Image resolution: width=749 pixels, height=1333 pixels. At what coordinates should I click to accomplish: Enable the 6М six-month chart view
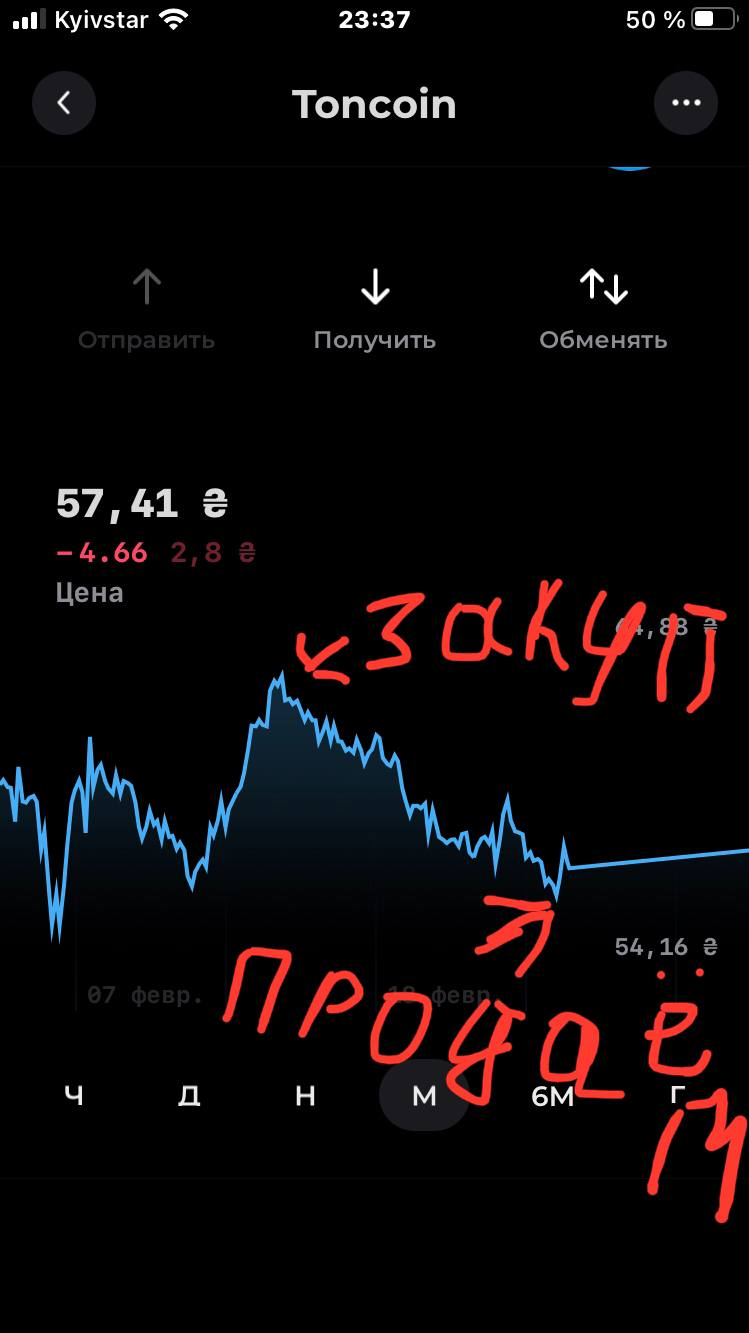[549, 1095]
